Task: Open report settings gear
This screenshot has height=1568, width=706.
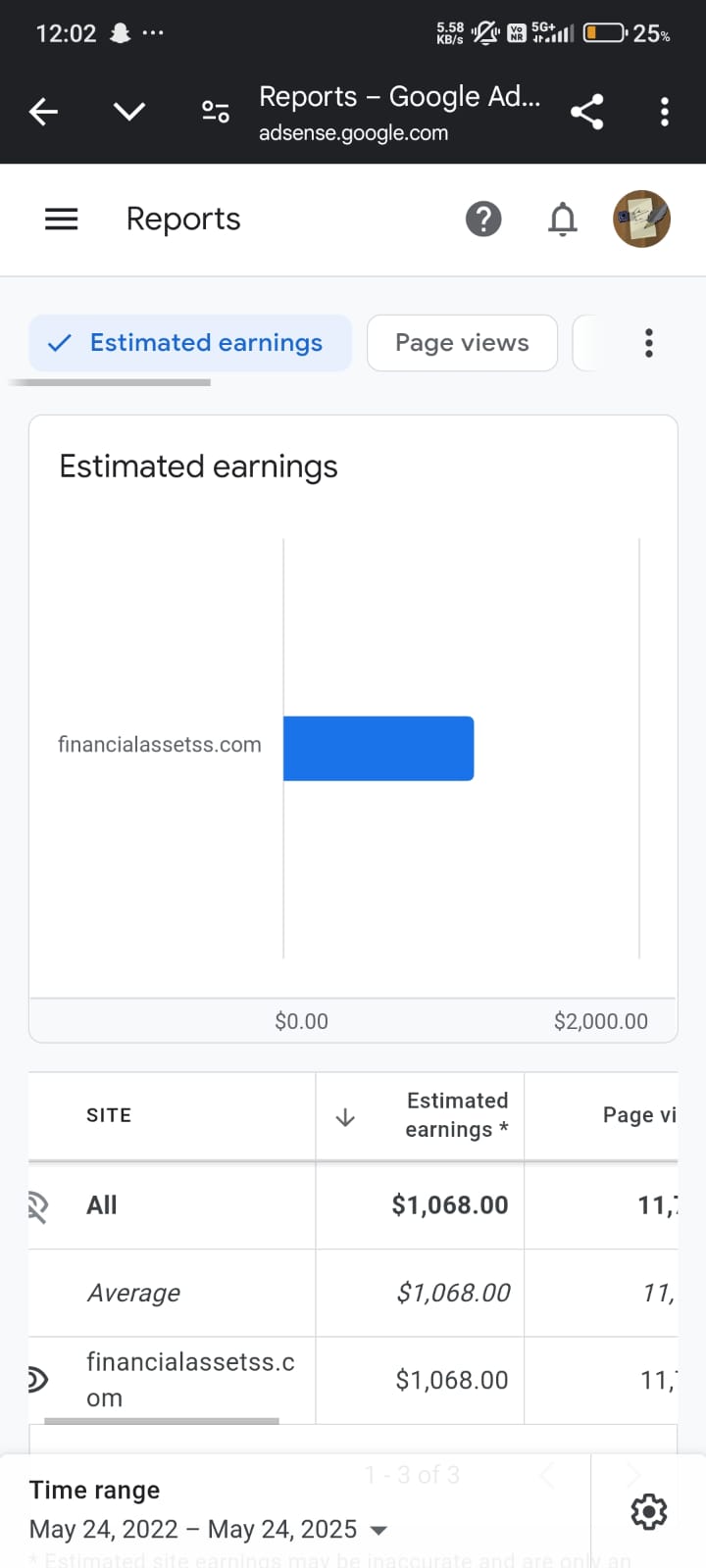Action: (x=649, y=1512)
